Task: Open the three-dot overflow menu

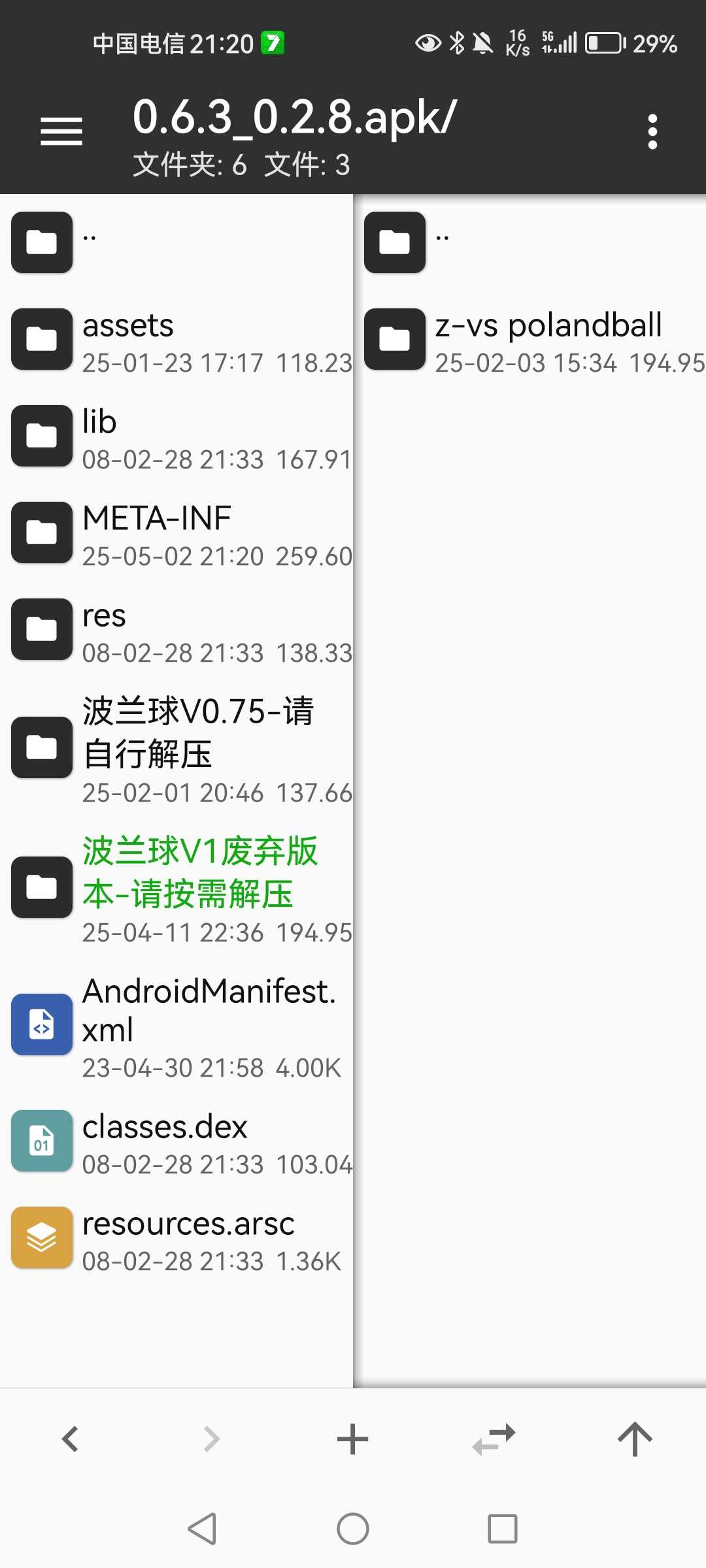Action: point(652,131)
